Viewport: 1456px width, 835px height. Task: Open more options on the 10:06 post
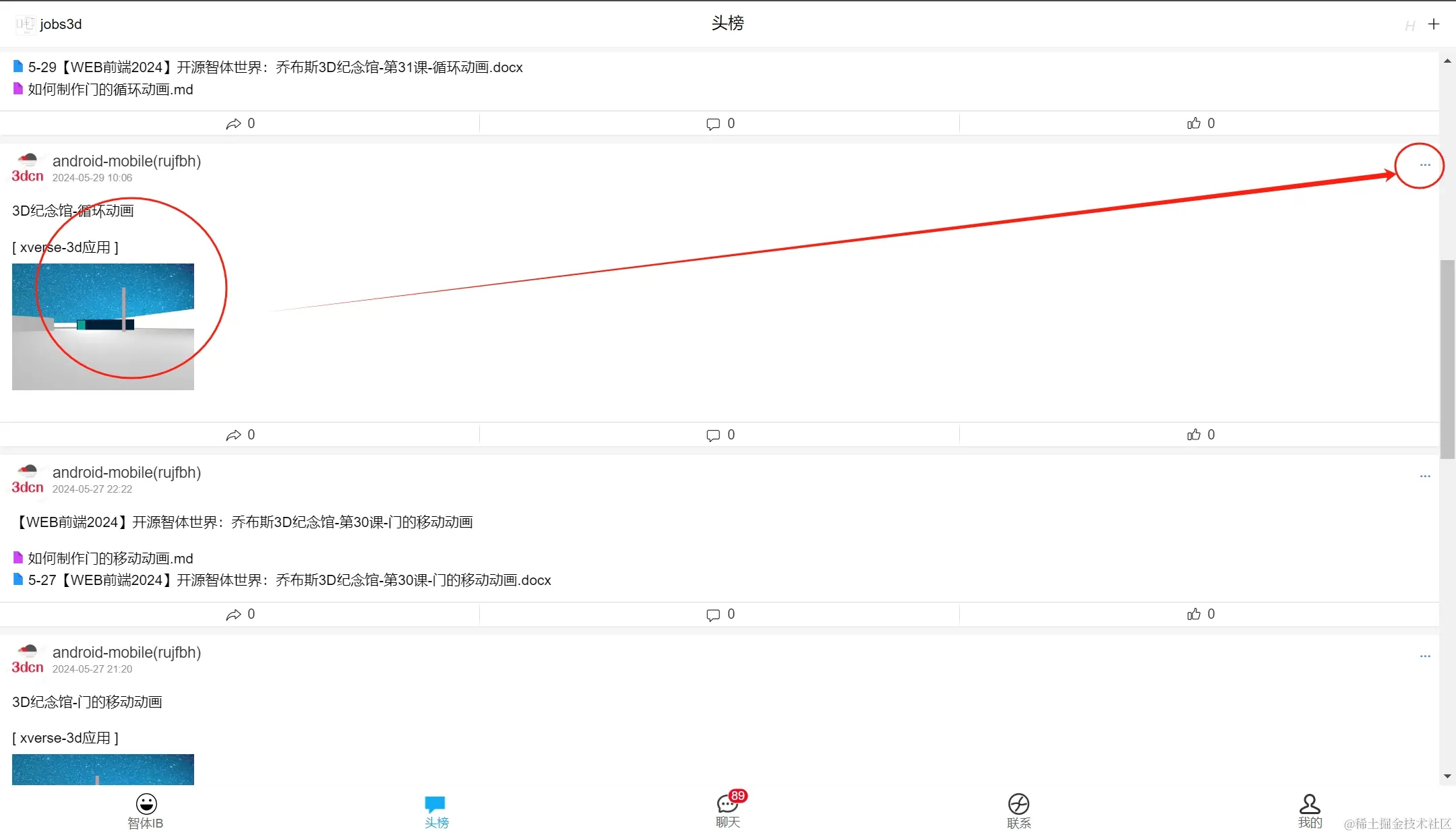(1424, 165)
